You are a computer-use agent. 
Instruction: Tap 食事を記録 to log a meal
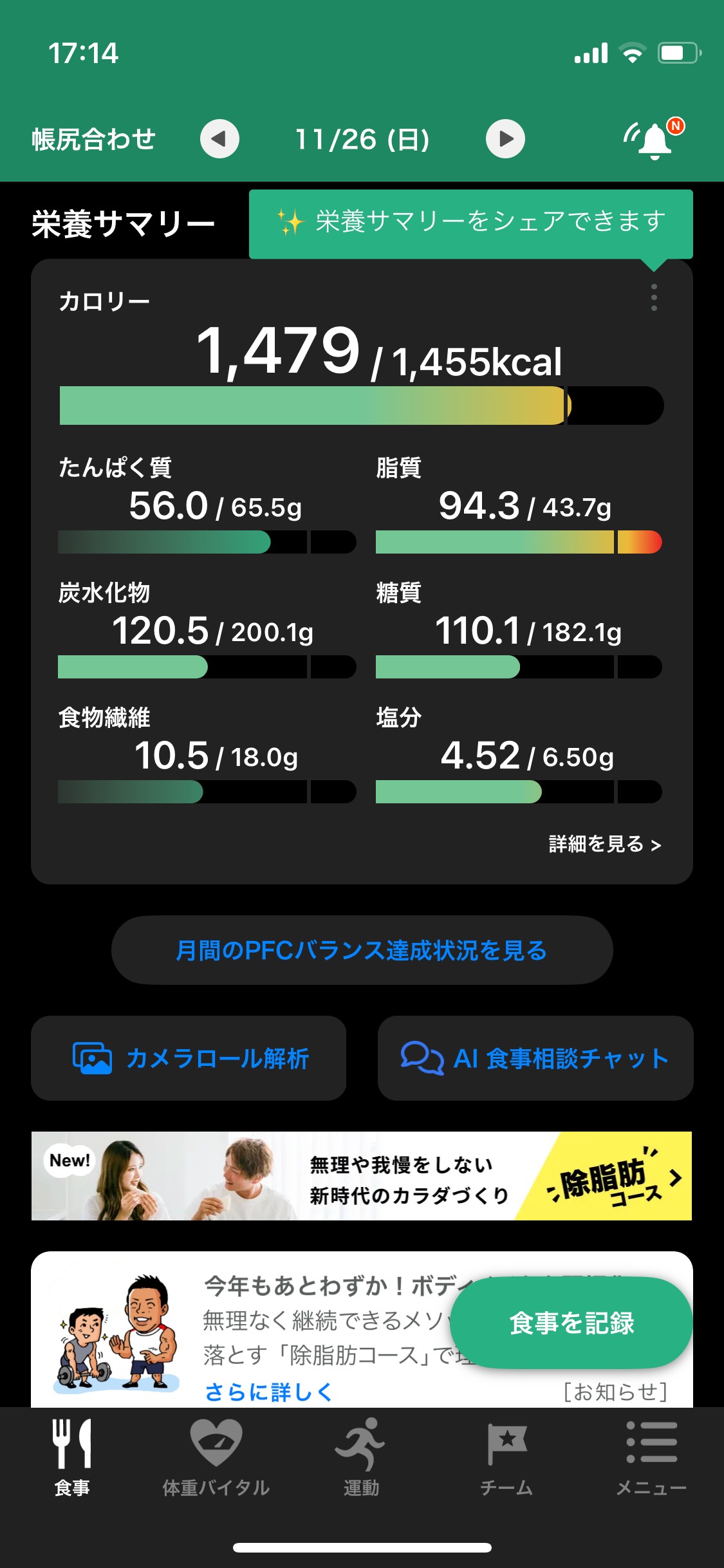(x=571, y=1323)
